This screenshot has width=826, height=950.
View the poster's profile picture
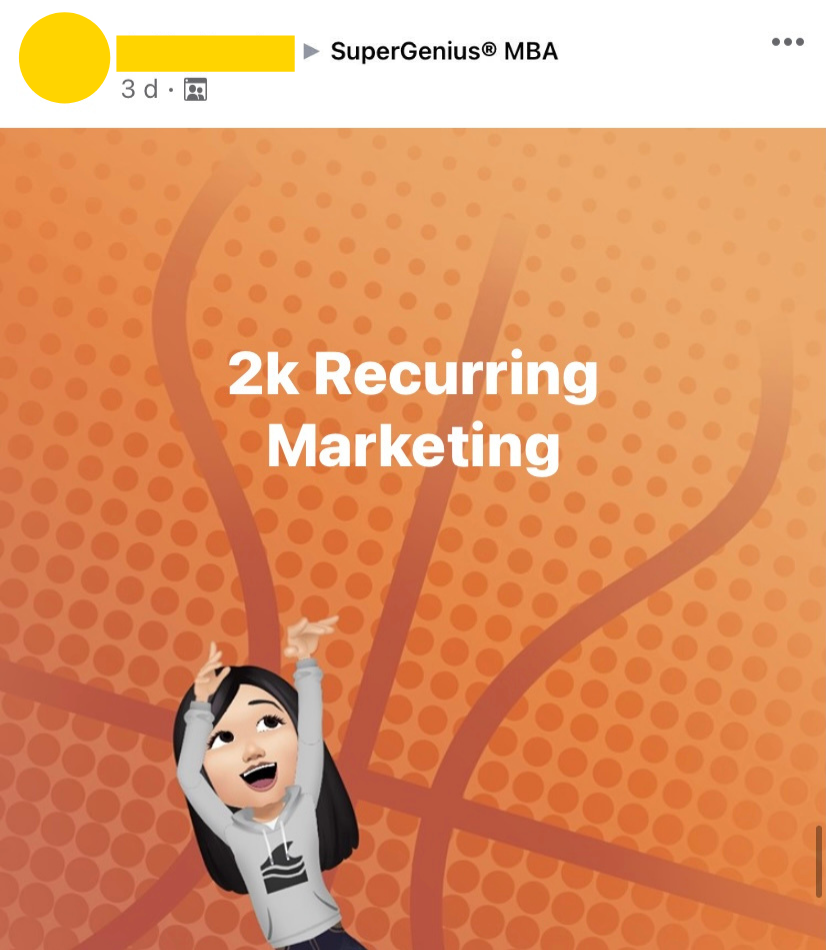tap(64, 58)
